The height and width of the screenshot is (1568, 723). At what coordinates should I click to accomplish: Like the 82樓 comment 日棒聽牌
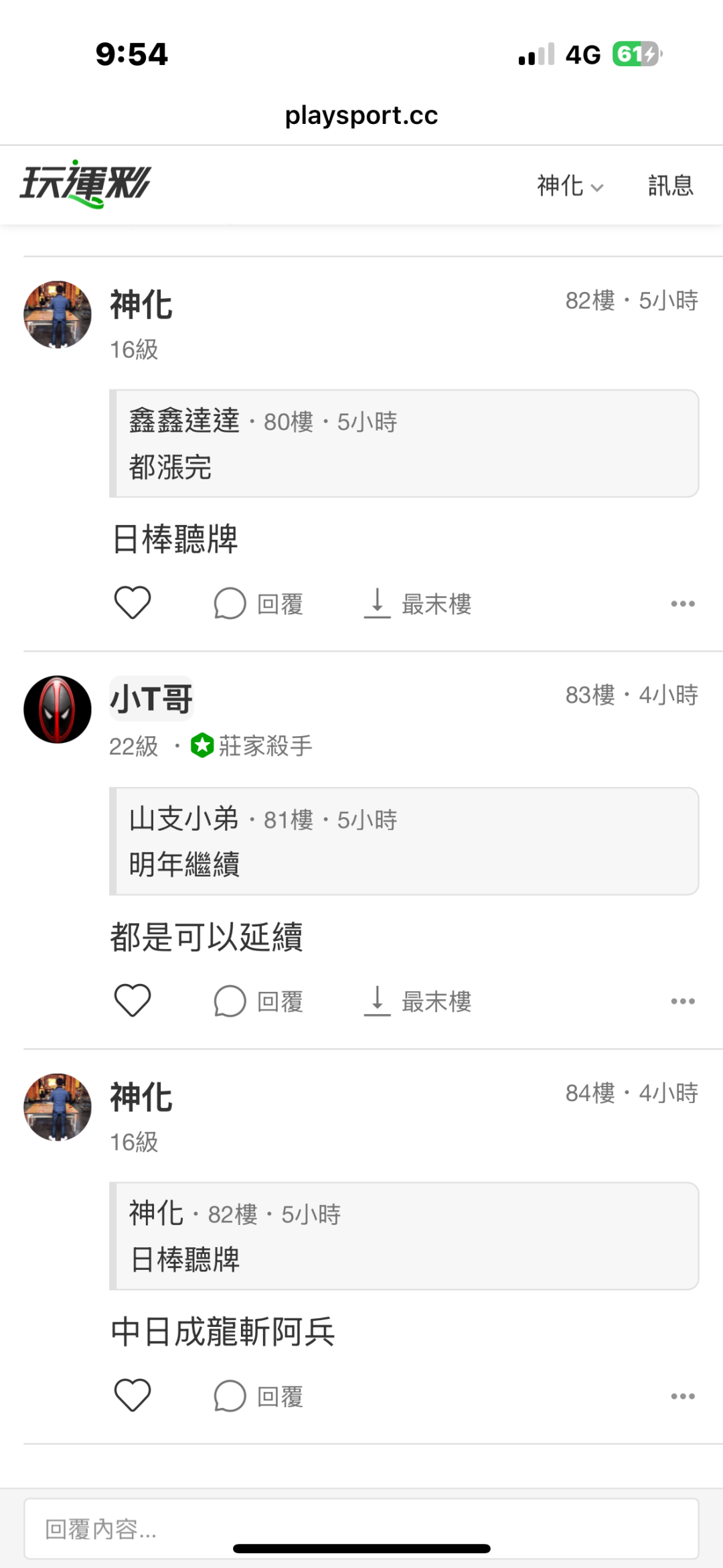pyautogui.click(x=133, y=603)
